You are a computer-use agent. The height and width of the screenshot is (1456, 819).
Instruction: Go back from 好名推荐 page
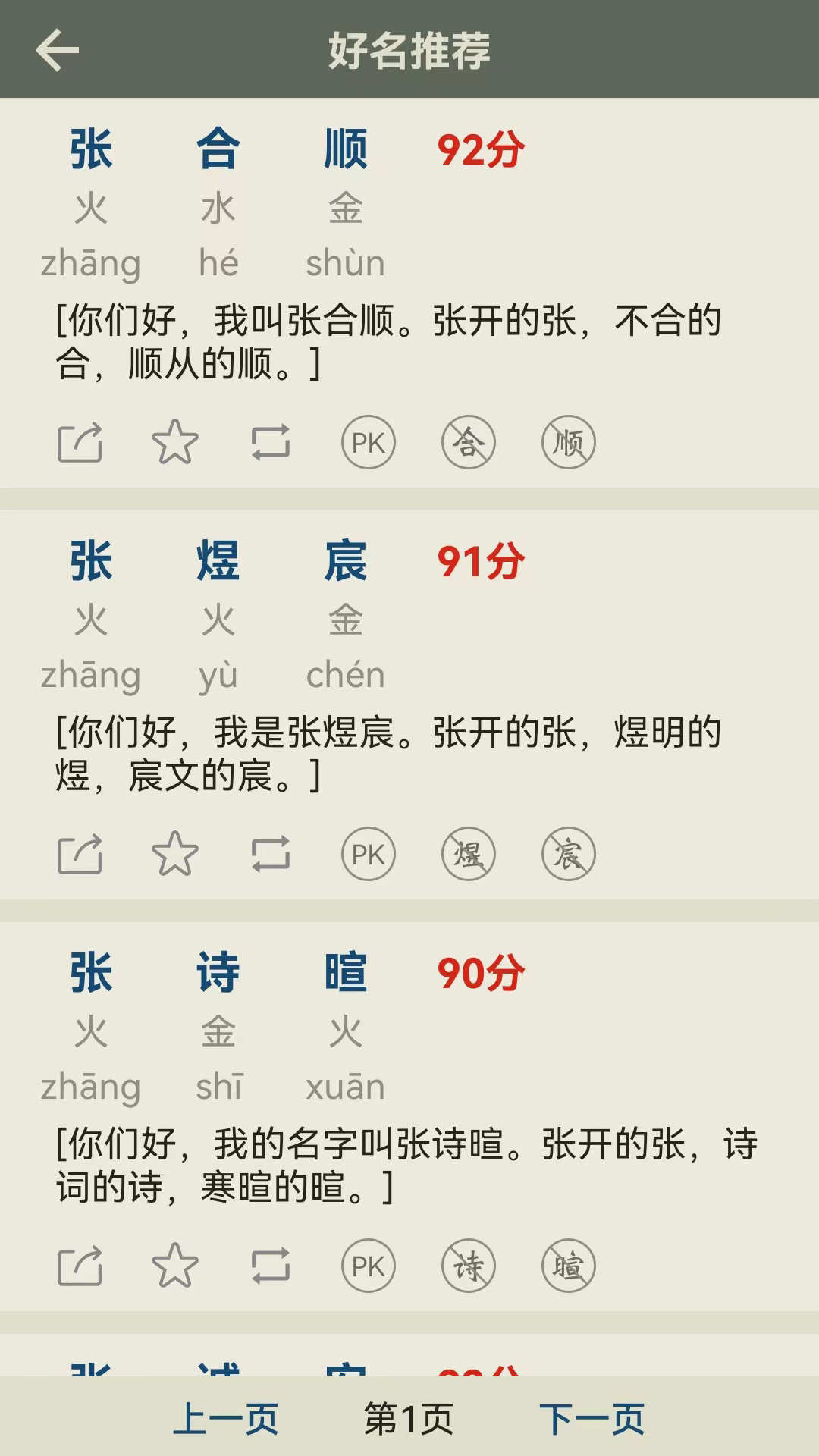click(x=57, y=51)
